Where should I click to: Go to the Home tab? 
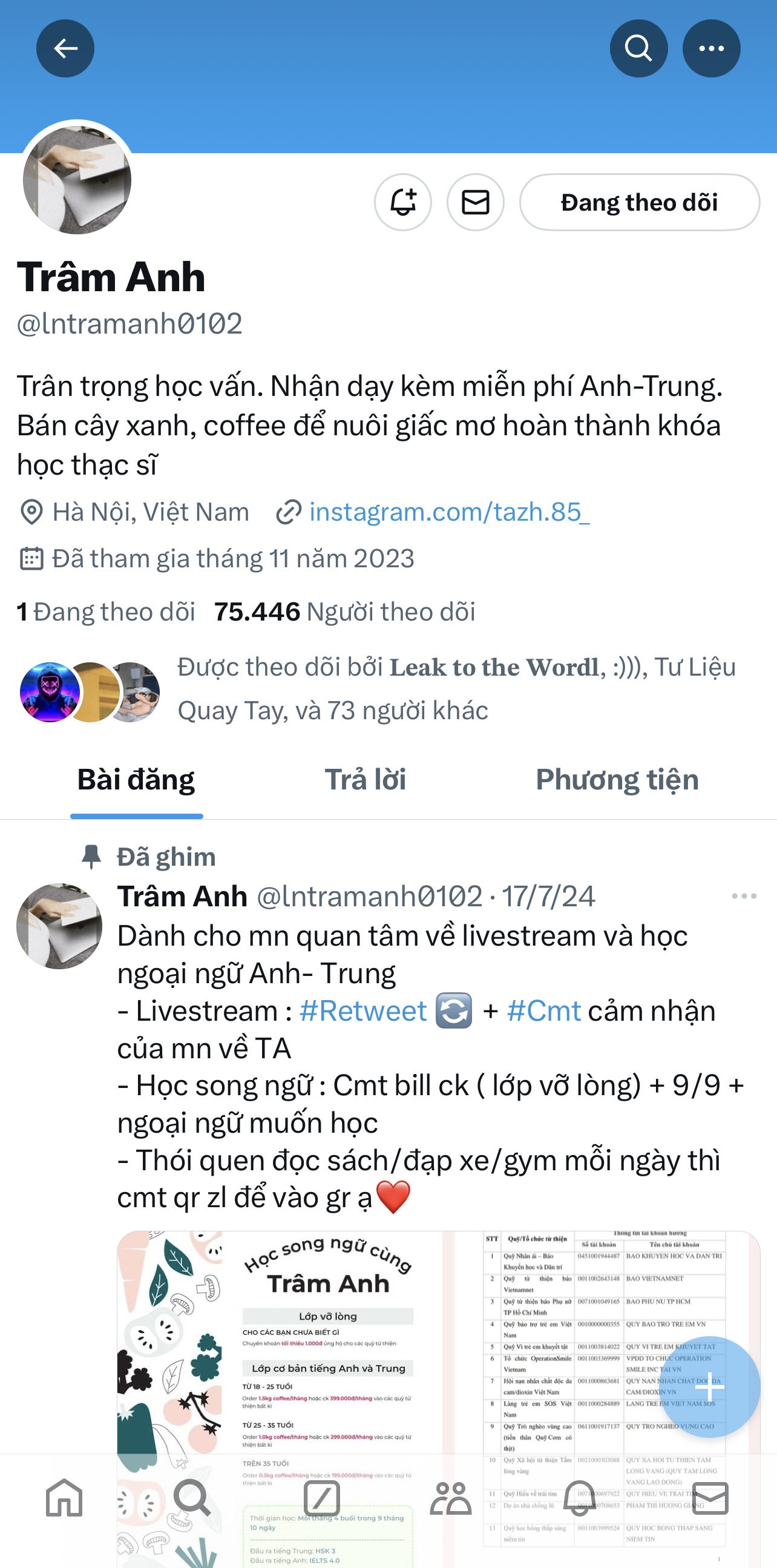(64, 1498)
